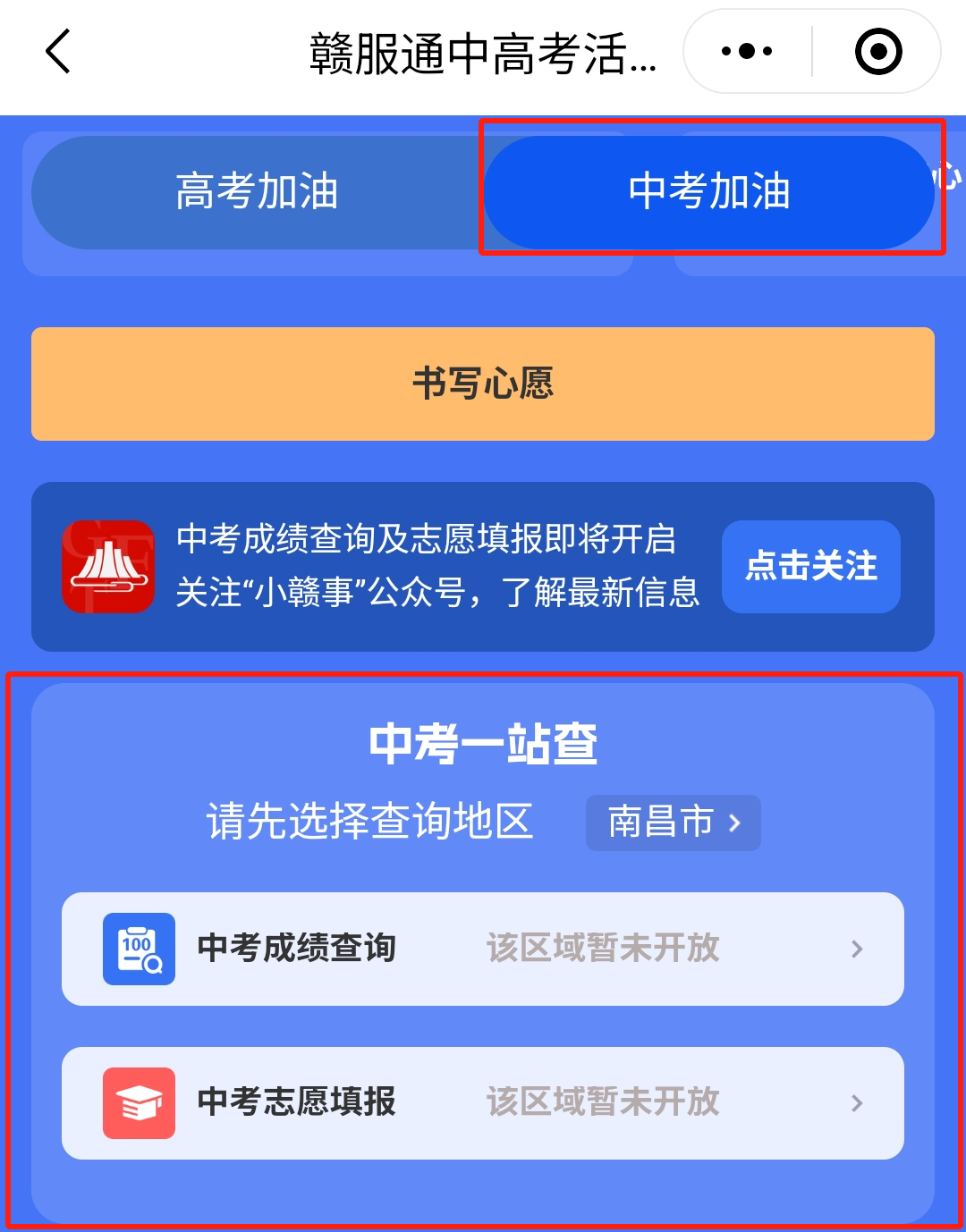The width and height of the screenshot is (966, 1232).
Task: Open the mini program's three-dot menu
Action: click(x=747, y=51)
